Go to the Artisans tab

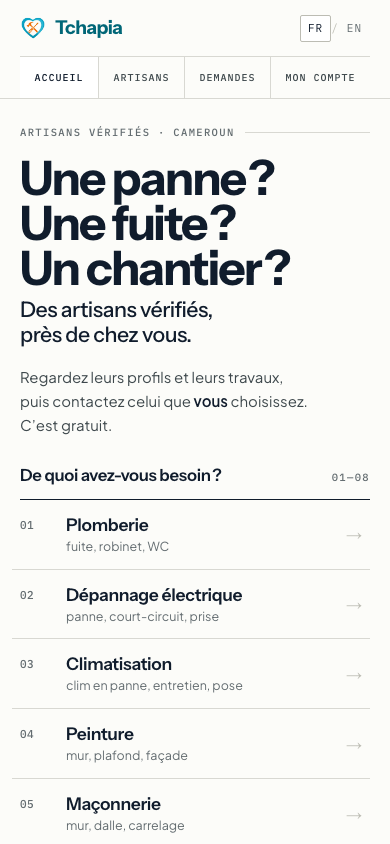click(x=141, y=78)
